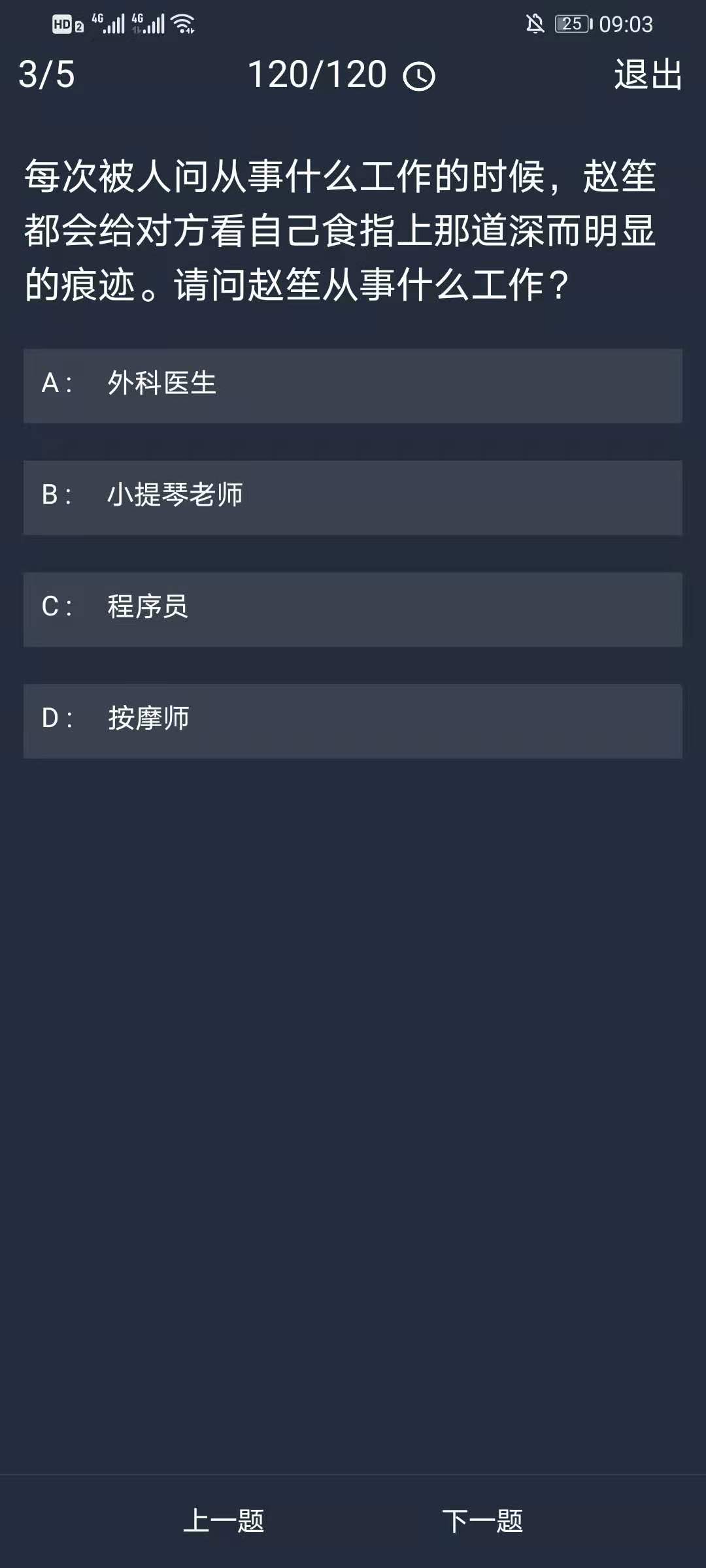Go back with 上一题
Screen dimensions: 706x1568
tap(224, 1521)
